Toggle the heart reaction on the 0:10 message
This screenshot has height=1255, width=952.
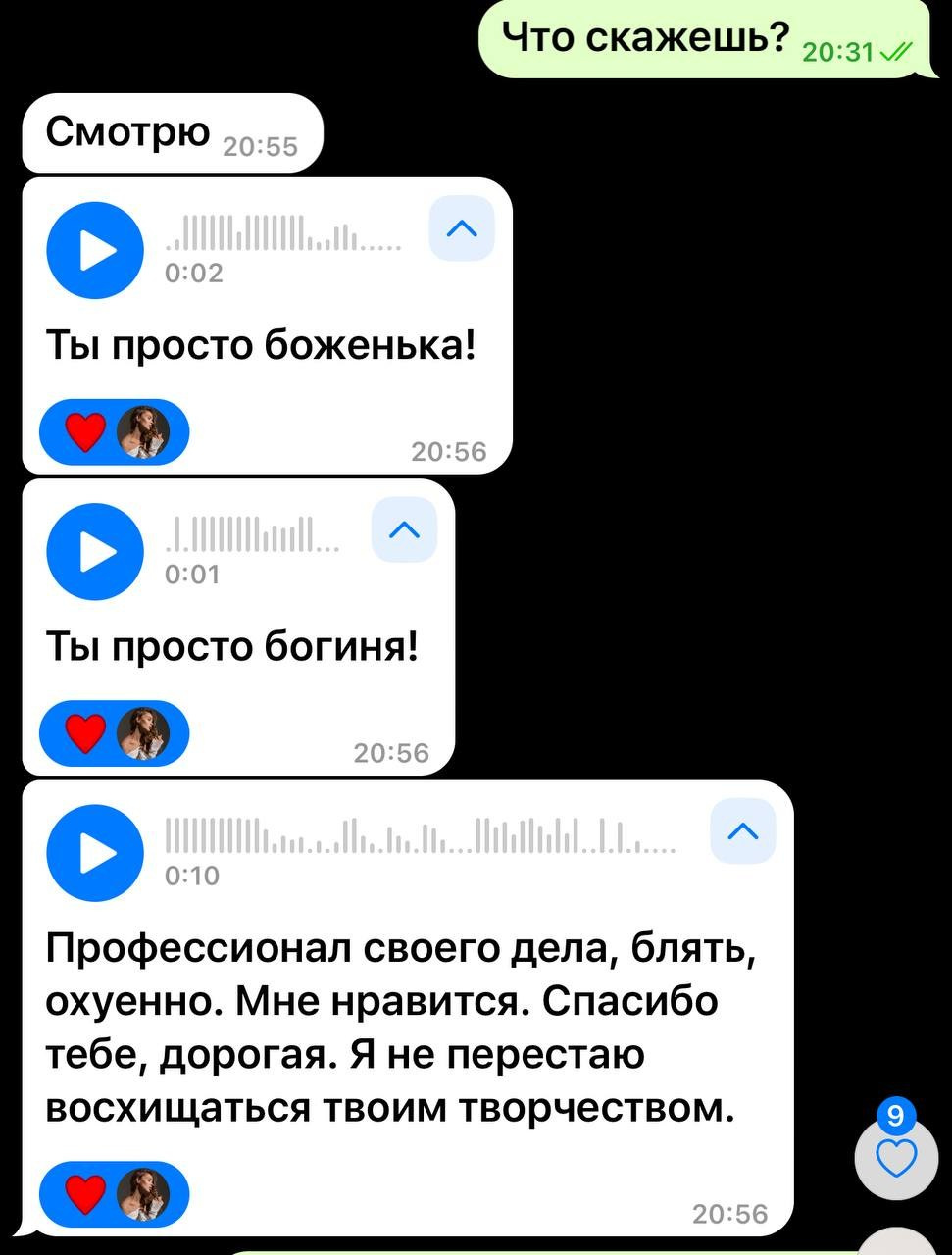[x=87, y=1194]
